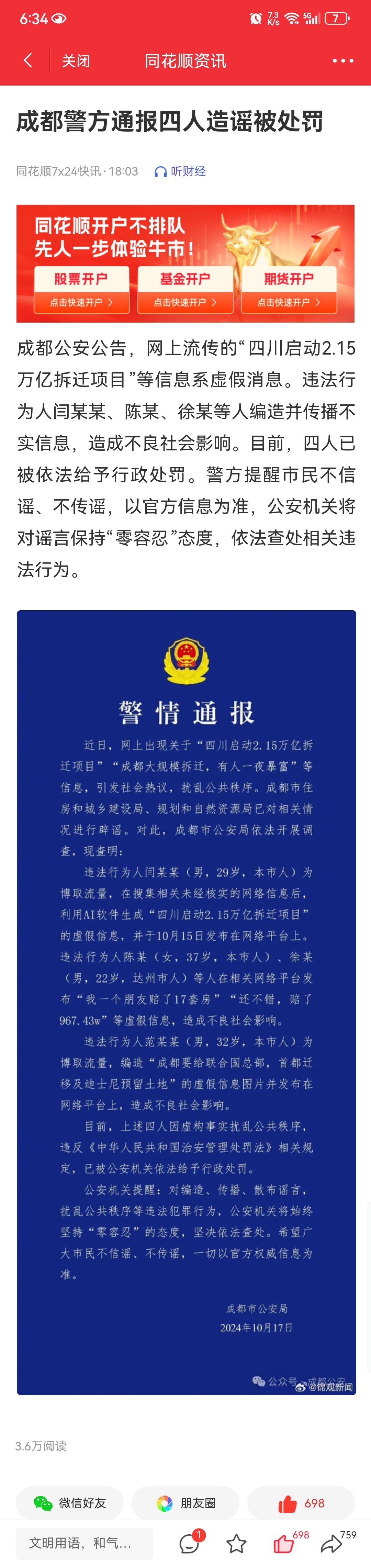371x1568 pixels.
Task: Like the article via 698 pill button
Action: coord(301,1502)
